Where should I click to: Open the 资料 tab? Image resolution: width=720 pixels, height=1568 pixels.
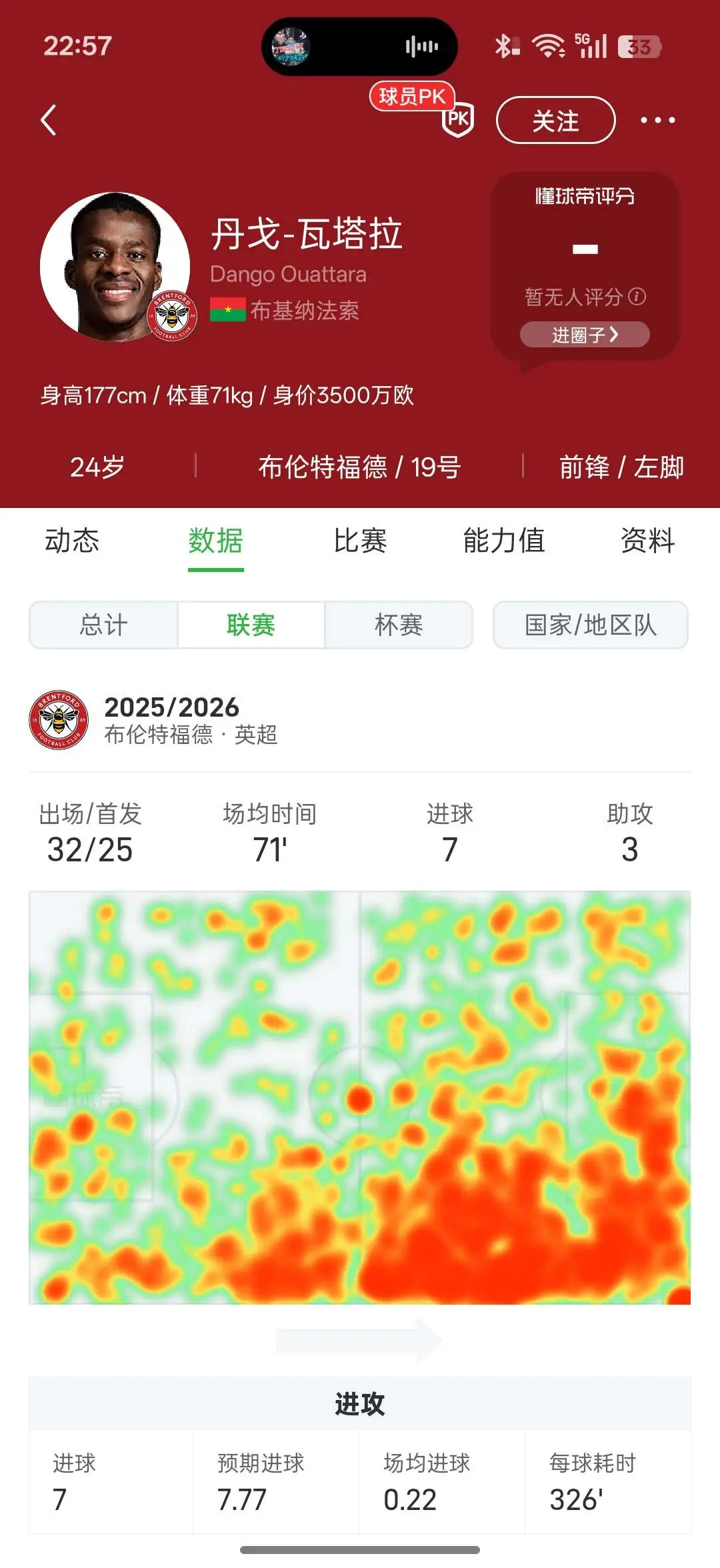point(648,541)
